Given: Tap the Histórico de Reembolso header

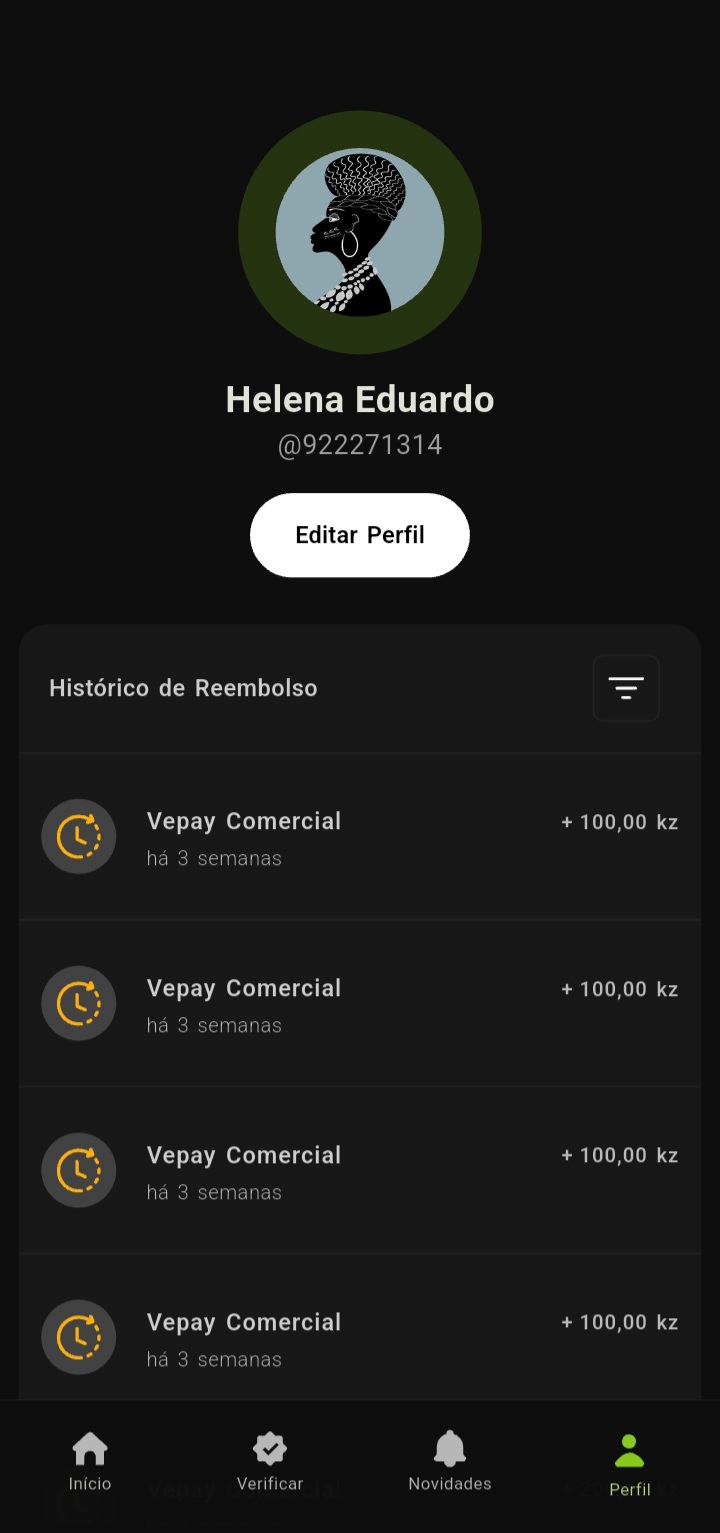Looking at the screenshot, I should (x=183, y=688).
